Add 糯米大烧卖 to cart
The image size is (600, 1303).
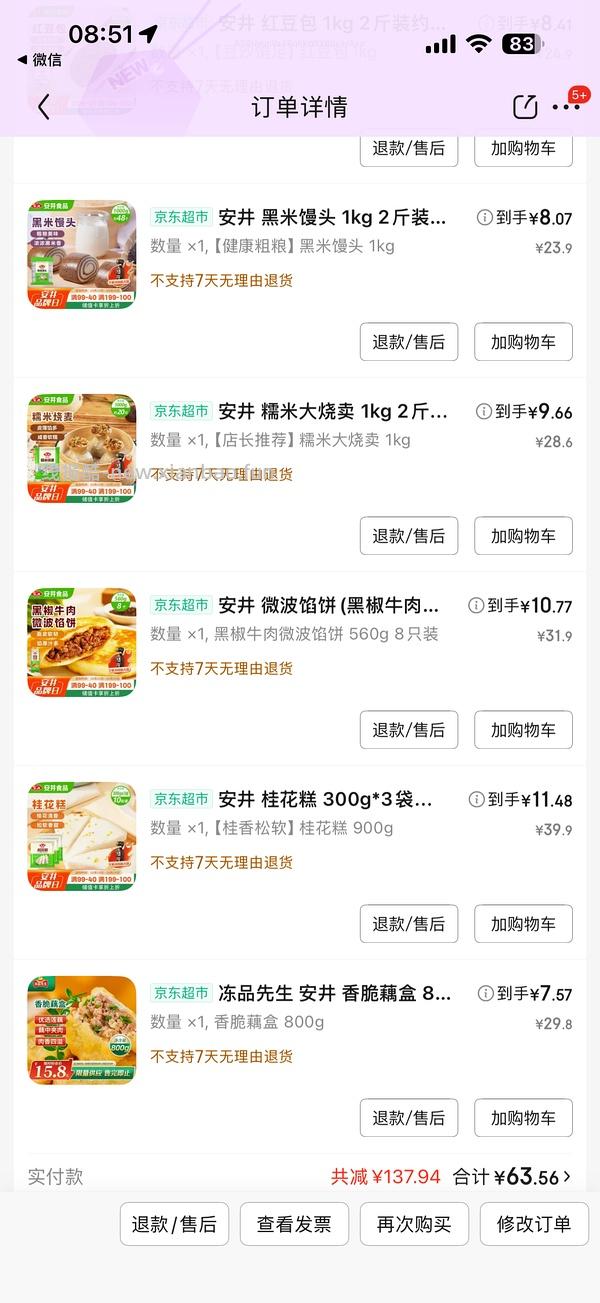tap(523, 536)
